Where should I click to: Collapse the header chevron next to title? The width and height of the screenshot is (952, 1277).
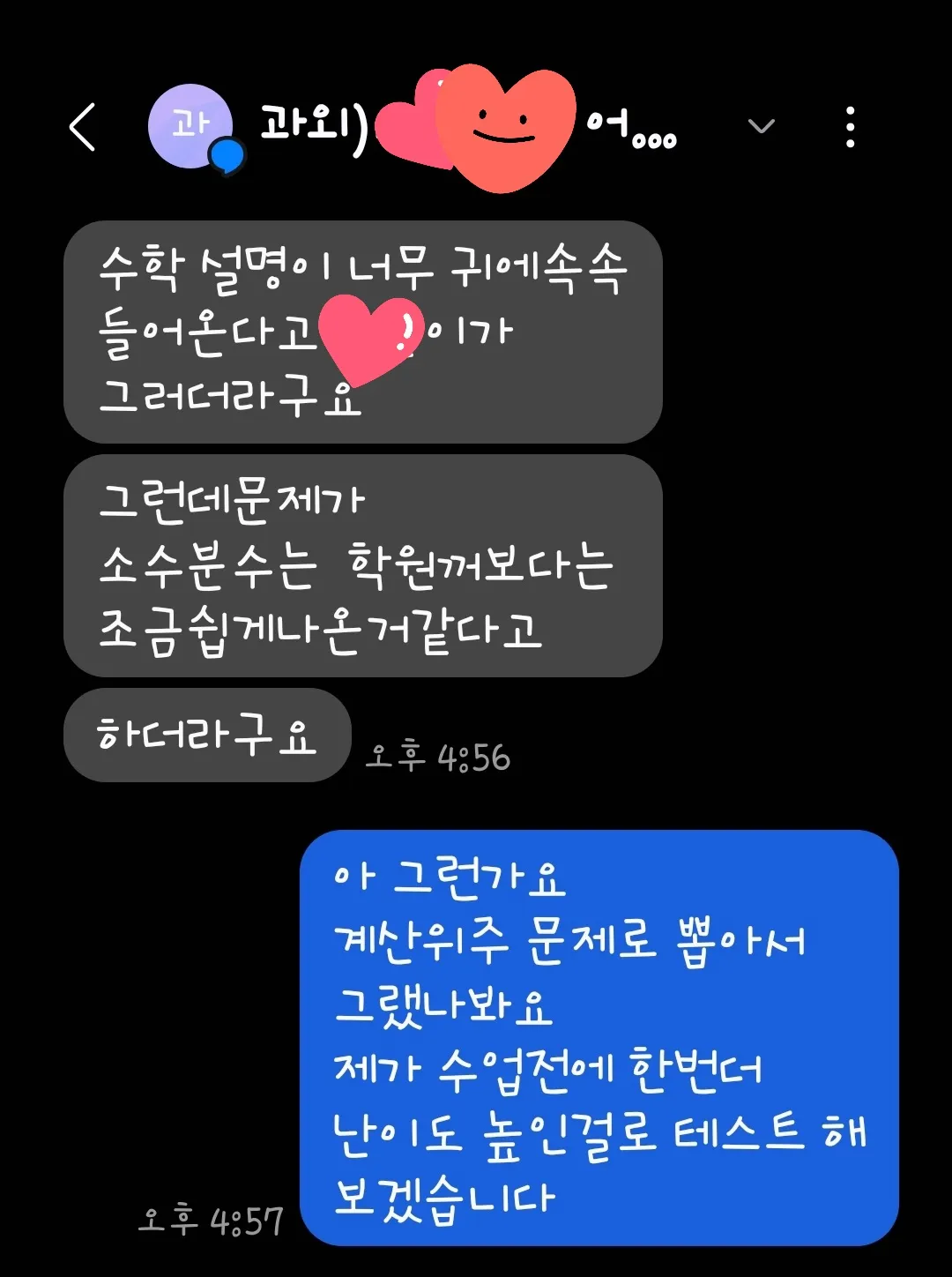point(760,123)
